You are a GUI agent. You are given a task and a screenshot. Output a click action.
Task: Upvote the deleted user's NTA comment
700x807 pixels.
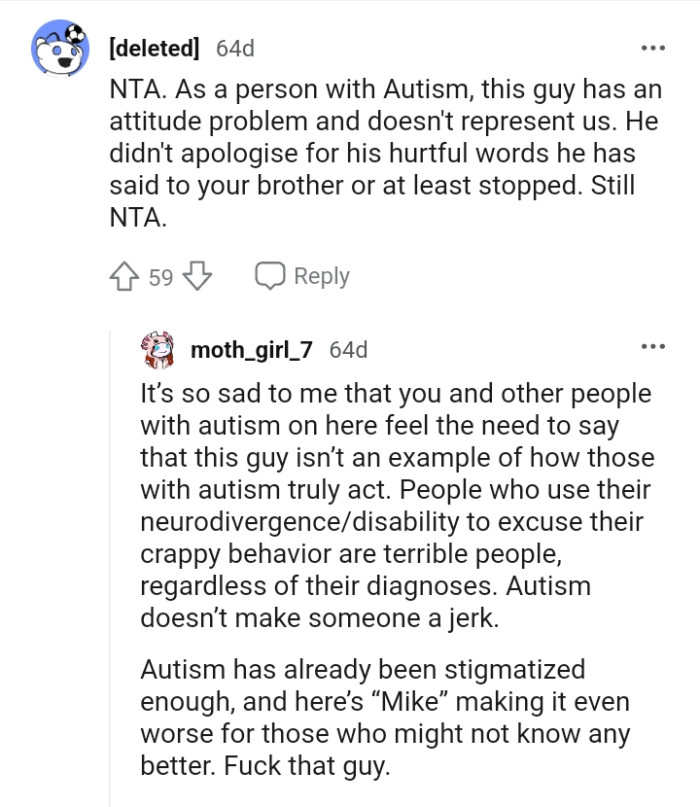126,276
